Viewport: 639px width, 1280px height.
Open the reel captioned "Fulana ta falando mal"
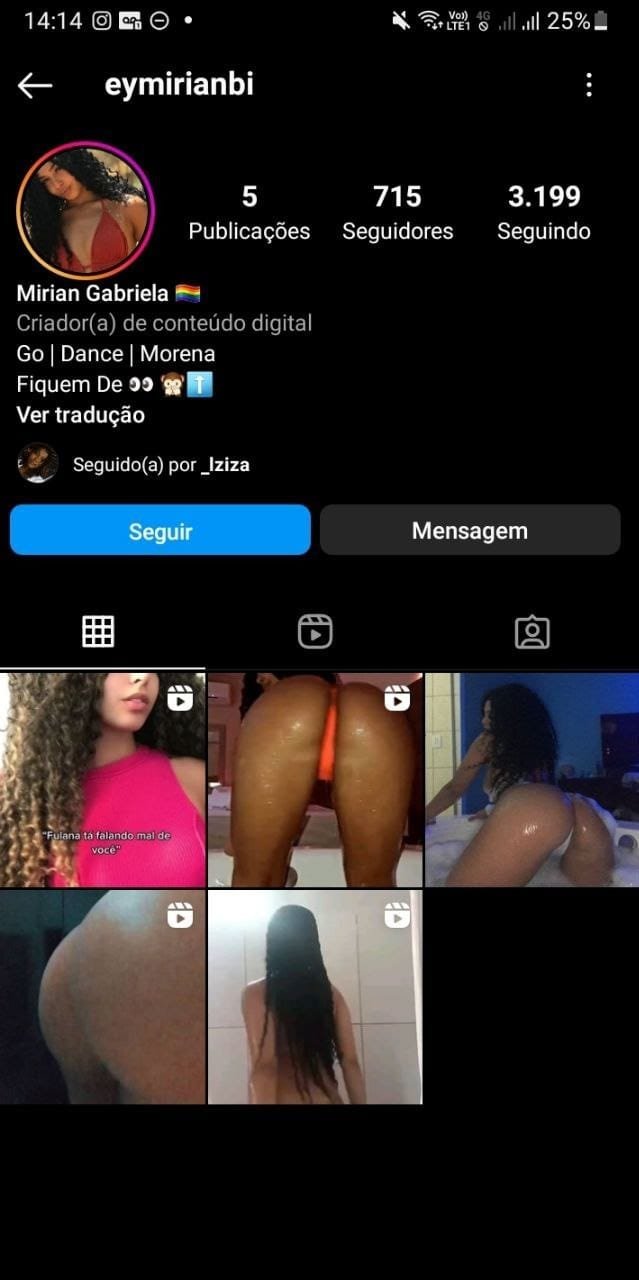pos(102,780)
